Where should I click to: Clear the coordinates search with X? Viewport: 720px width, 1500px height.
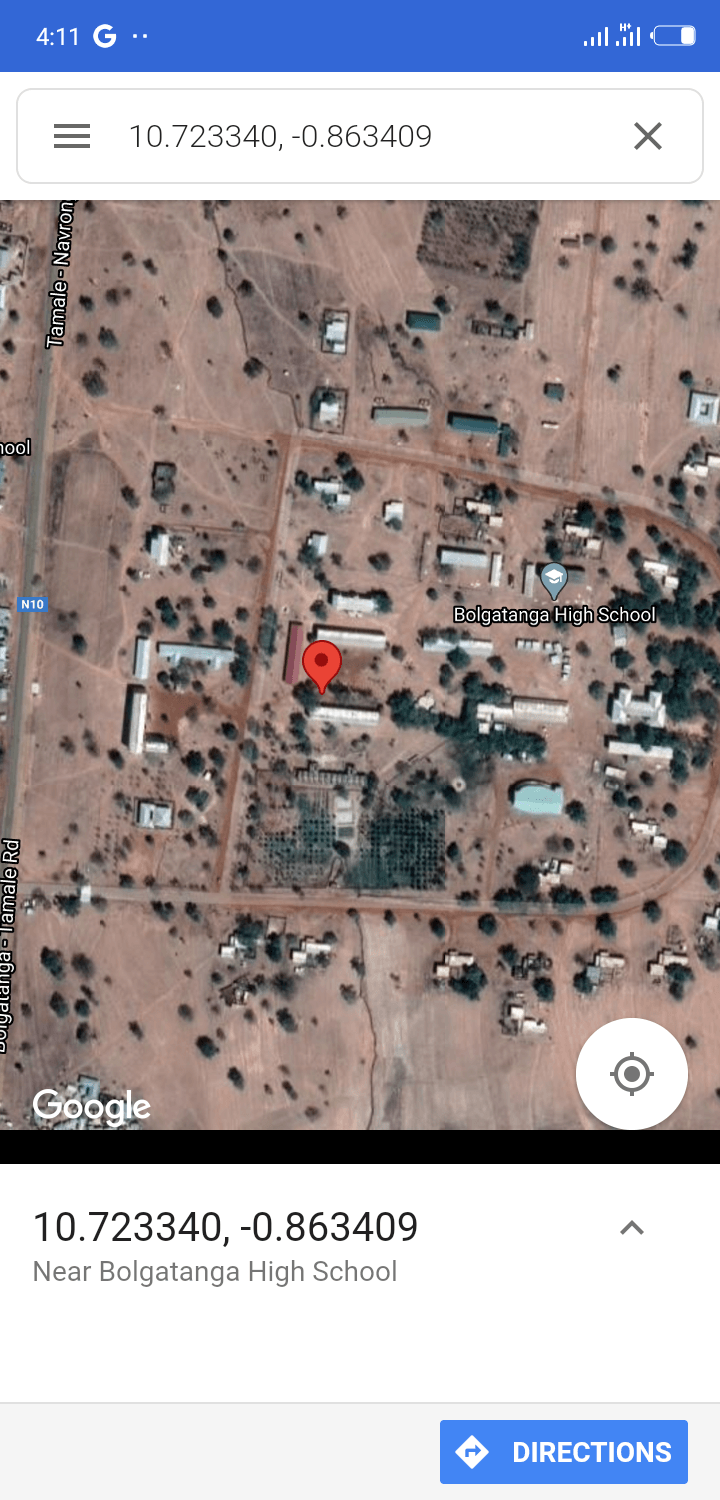point(648,136)
